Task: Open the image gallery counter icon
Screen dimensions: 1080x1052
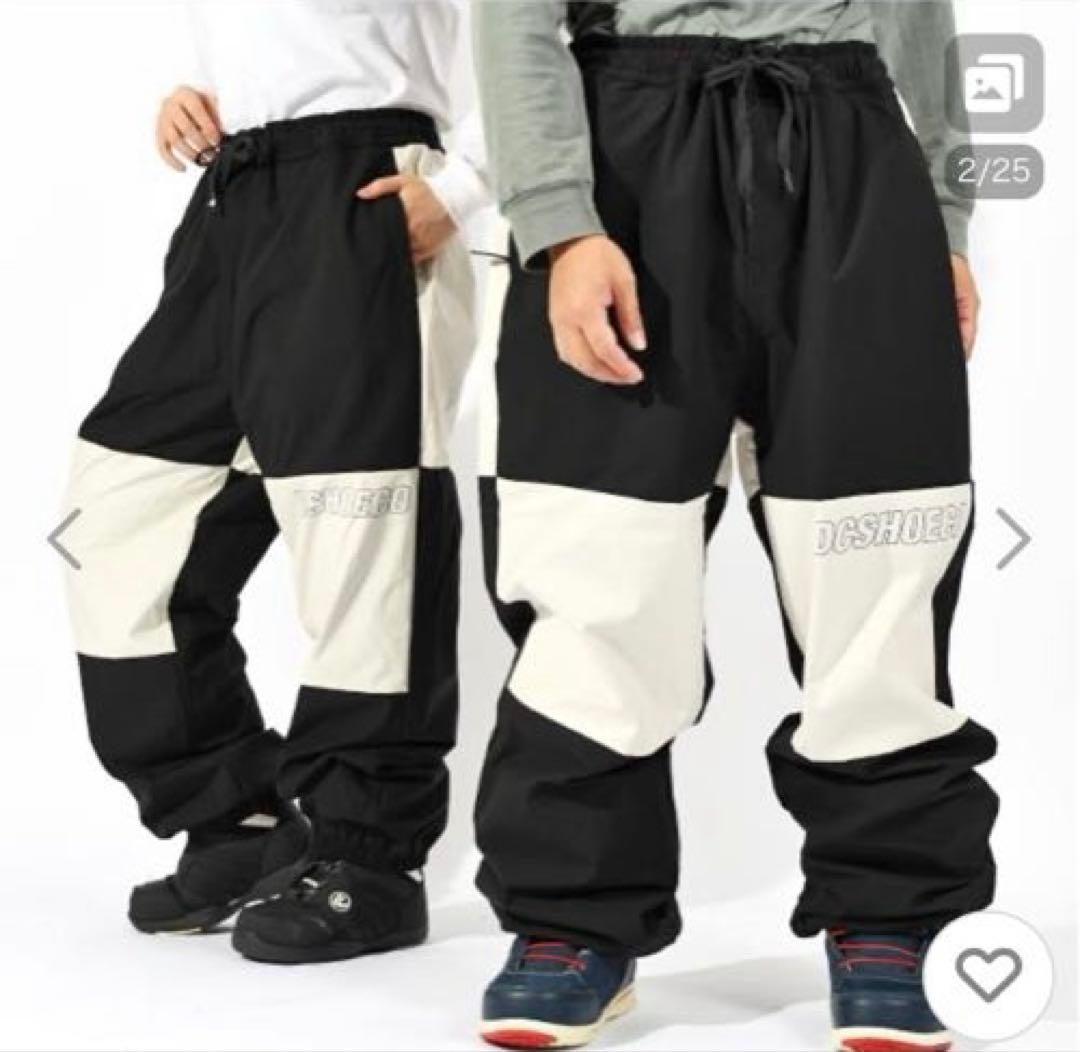Action: [994, 85]
